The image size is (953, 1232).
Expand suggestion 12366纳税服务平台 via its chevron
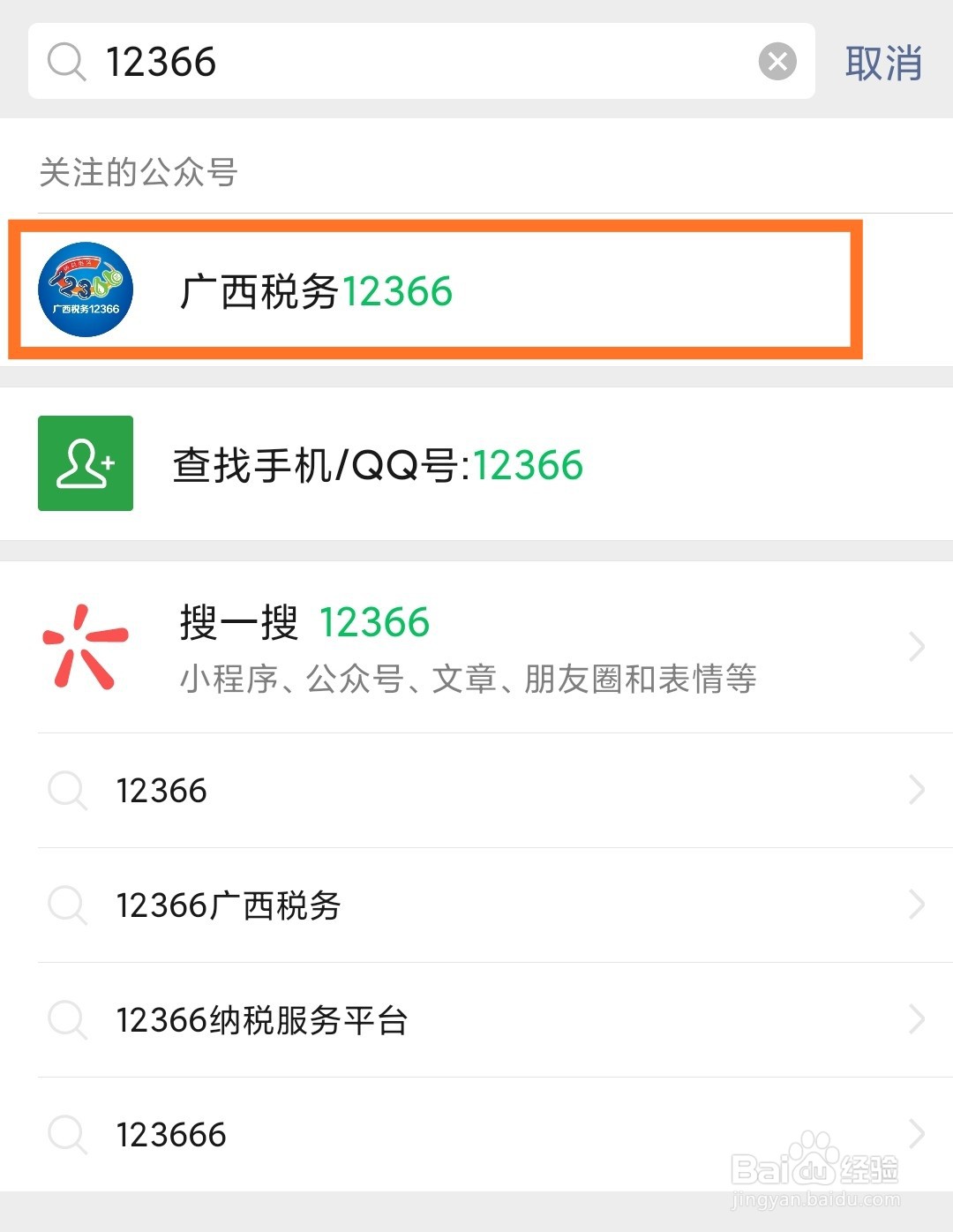[917, 1021]
